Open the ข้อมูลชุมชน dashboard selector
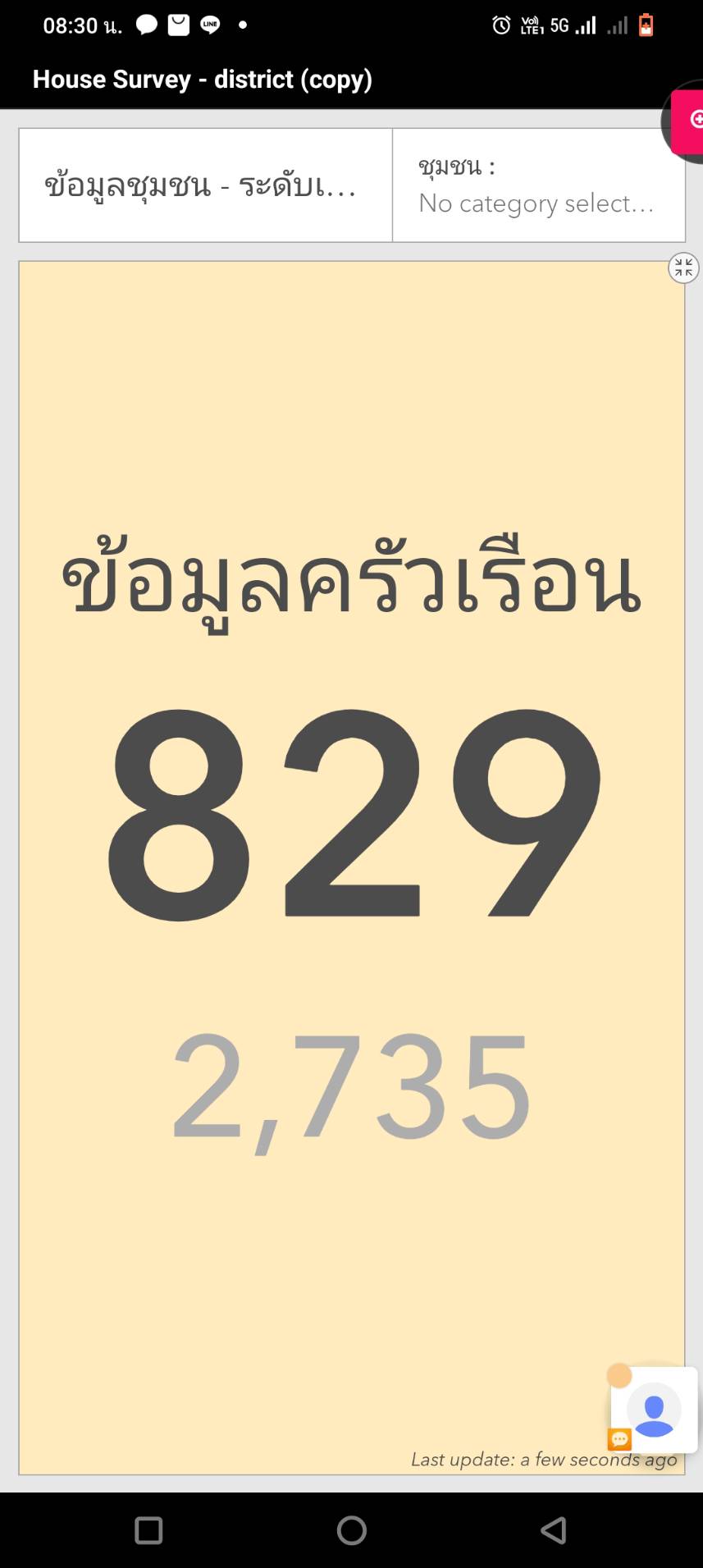This screenshot has width=703, height=1568. tap(205, 185)
